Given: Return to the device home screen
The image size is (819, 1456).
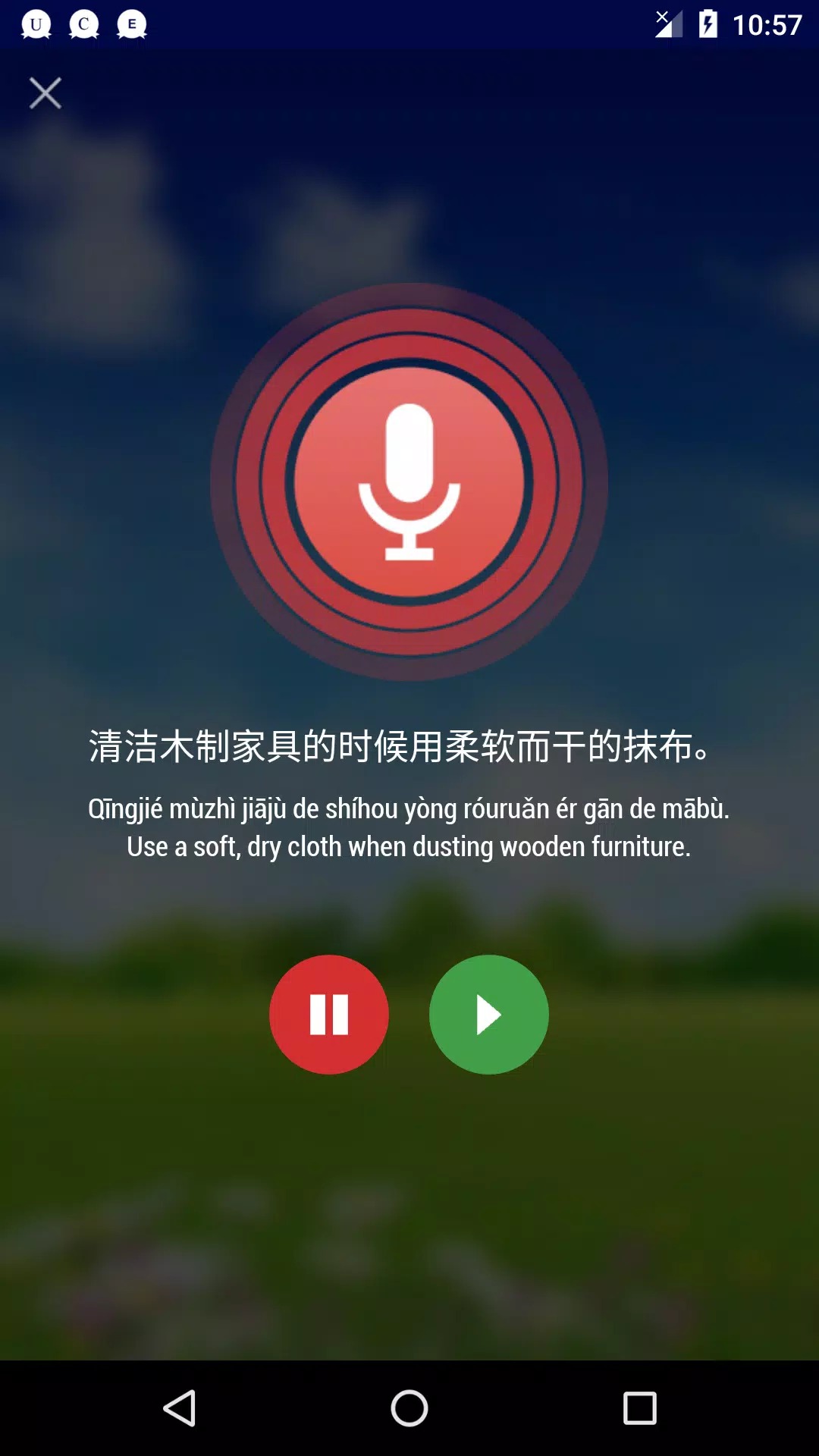Looking at the screenshot, I should pos(409,1408).
